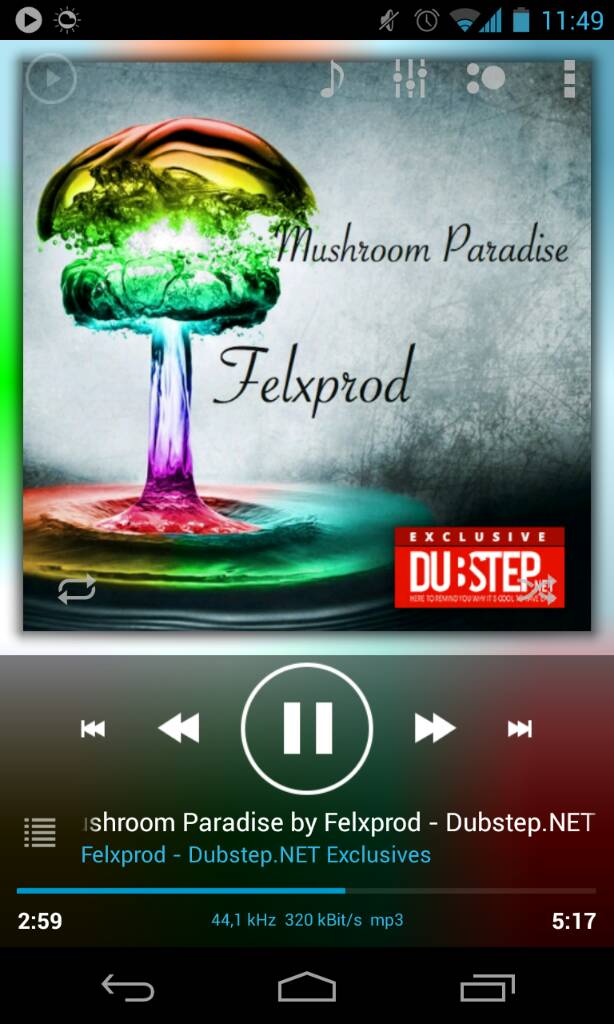
Task: Tap the music note icon
Action: (x=332, y=79)
